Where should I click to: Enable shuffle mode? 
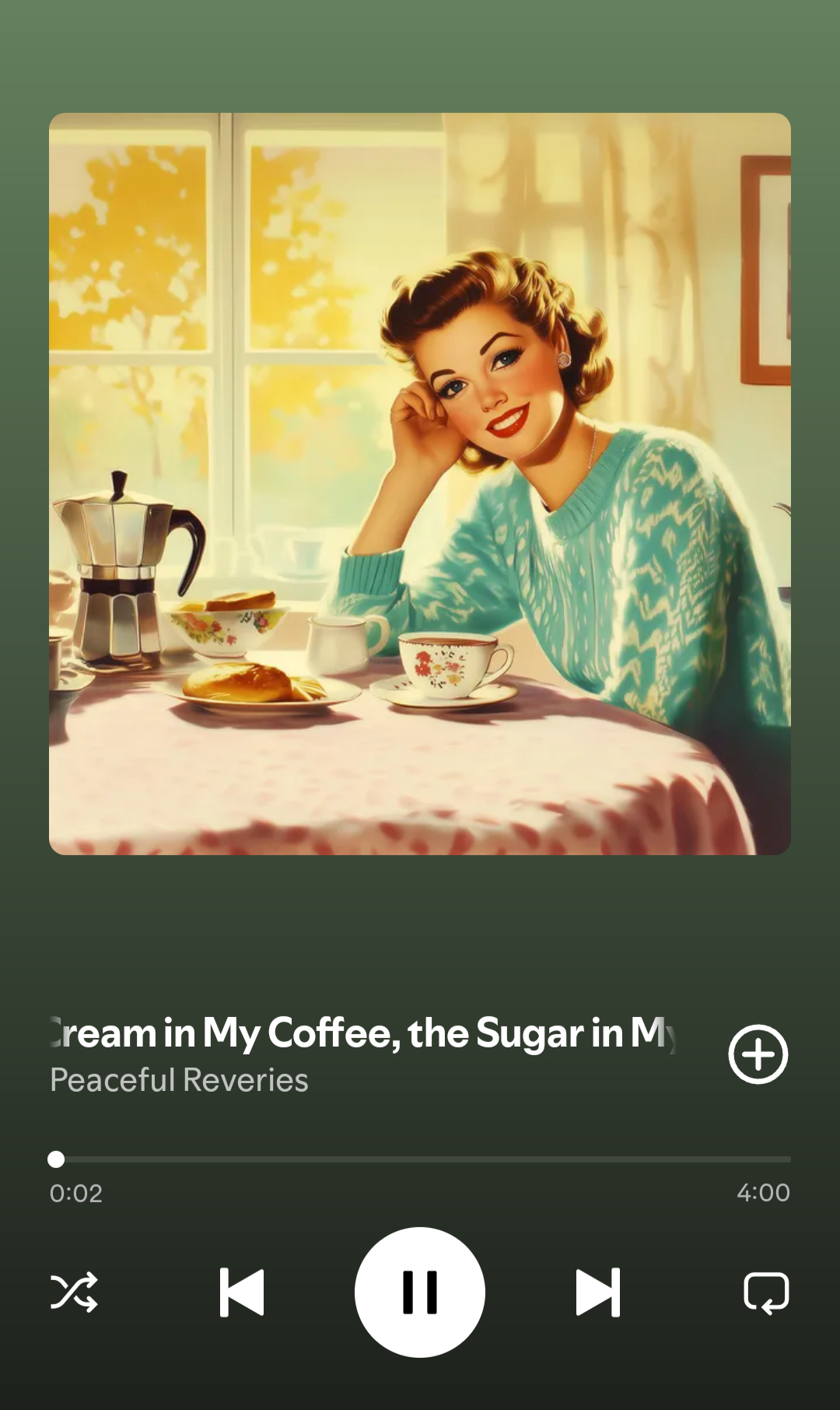[x=74, y=1292]
